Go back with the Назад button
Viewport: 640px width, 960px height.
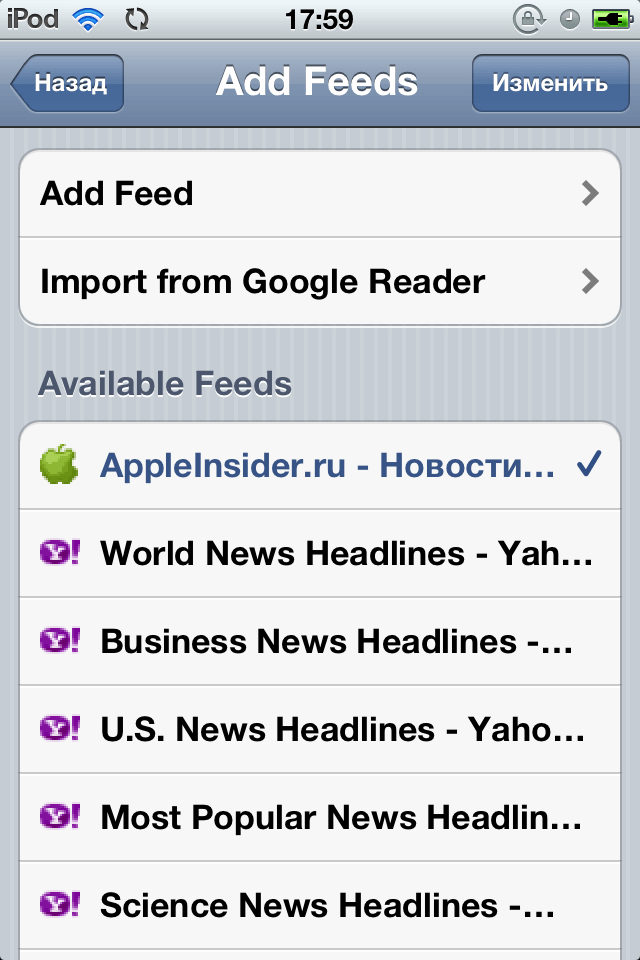68,83
